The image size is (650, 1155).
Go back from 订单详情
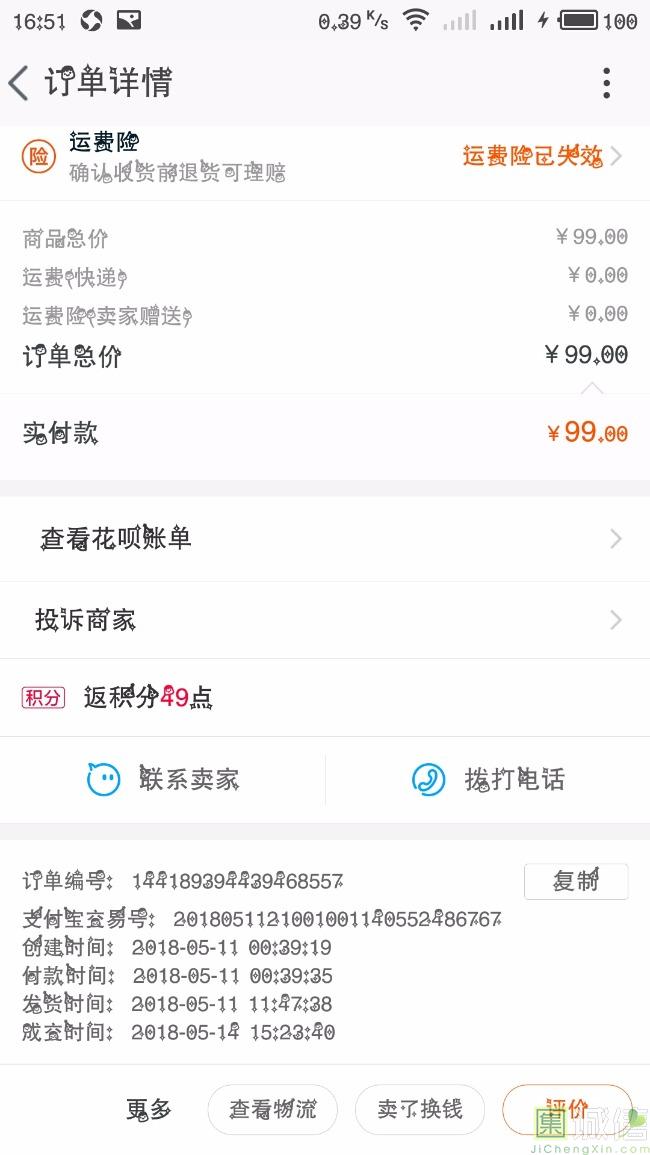[20, 83]
